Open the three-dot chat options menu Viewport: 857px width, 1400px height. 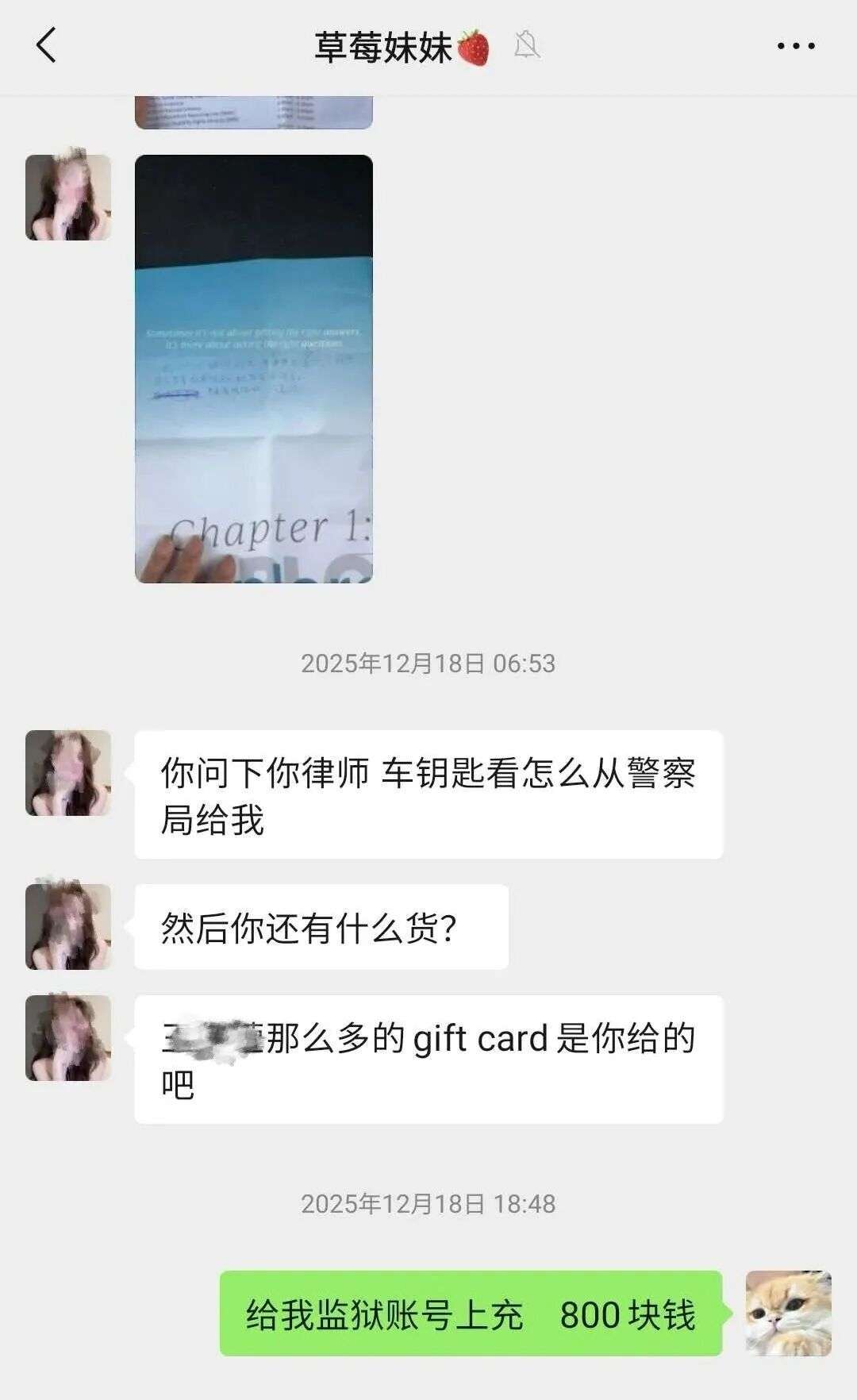(795, 46)
